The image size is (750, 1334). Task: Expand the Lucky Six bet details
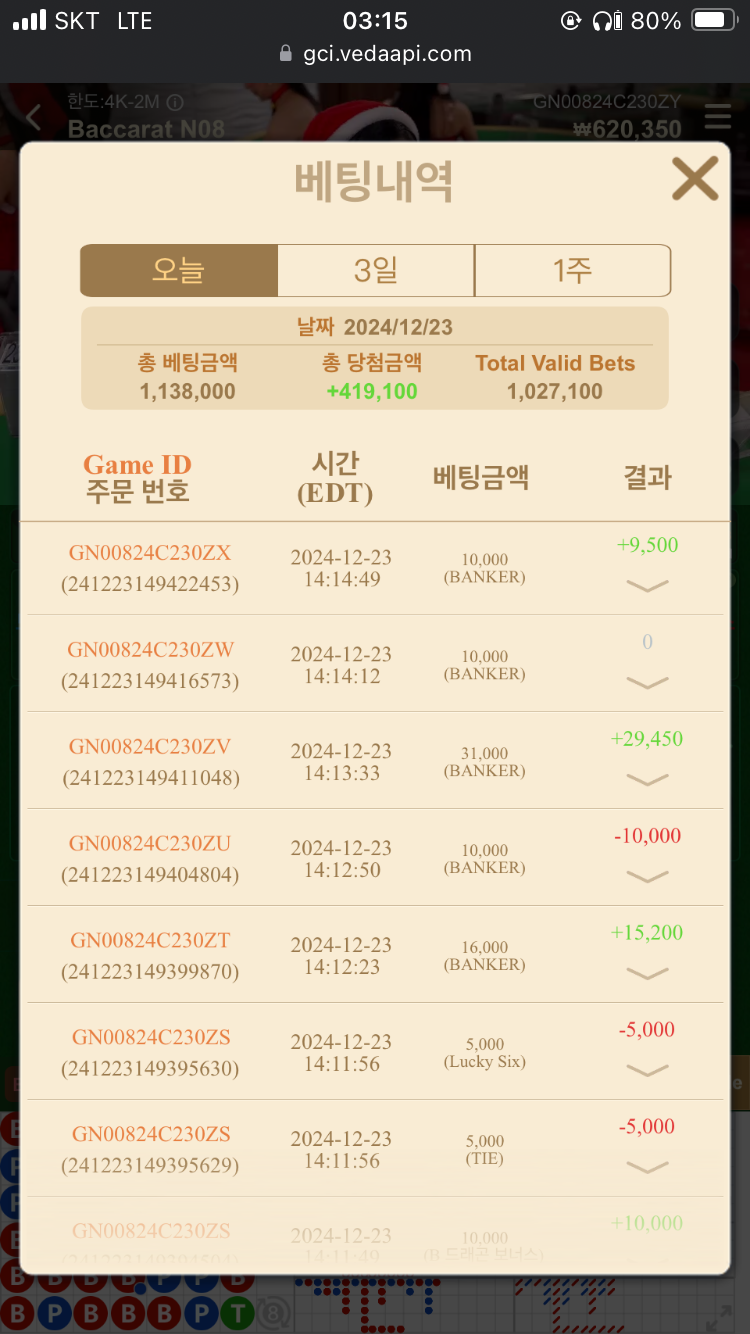pos(647,1071)
